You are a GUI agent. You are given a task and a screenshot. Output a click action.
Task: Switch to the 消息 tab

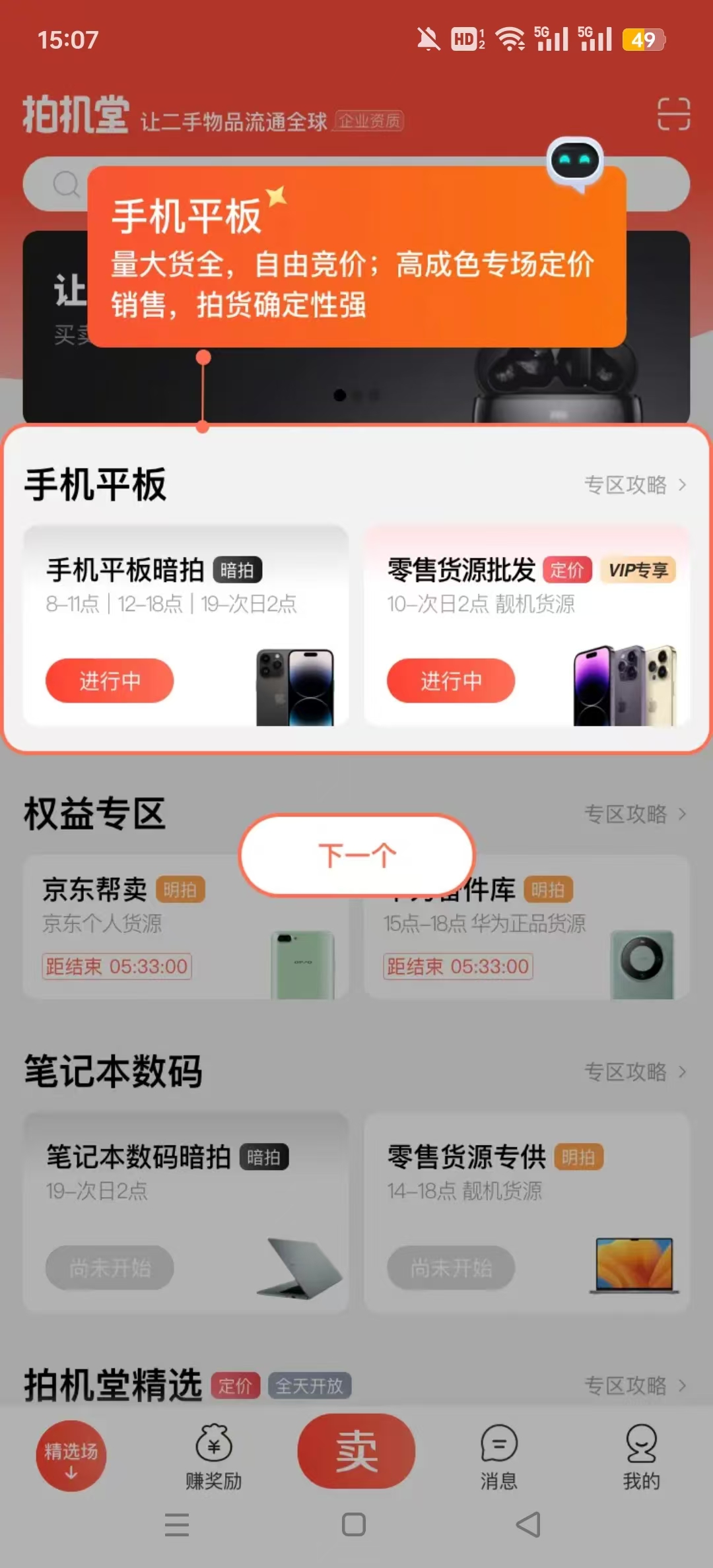tap(499, 1456)
